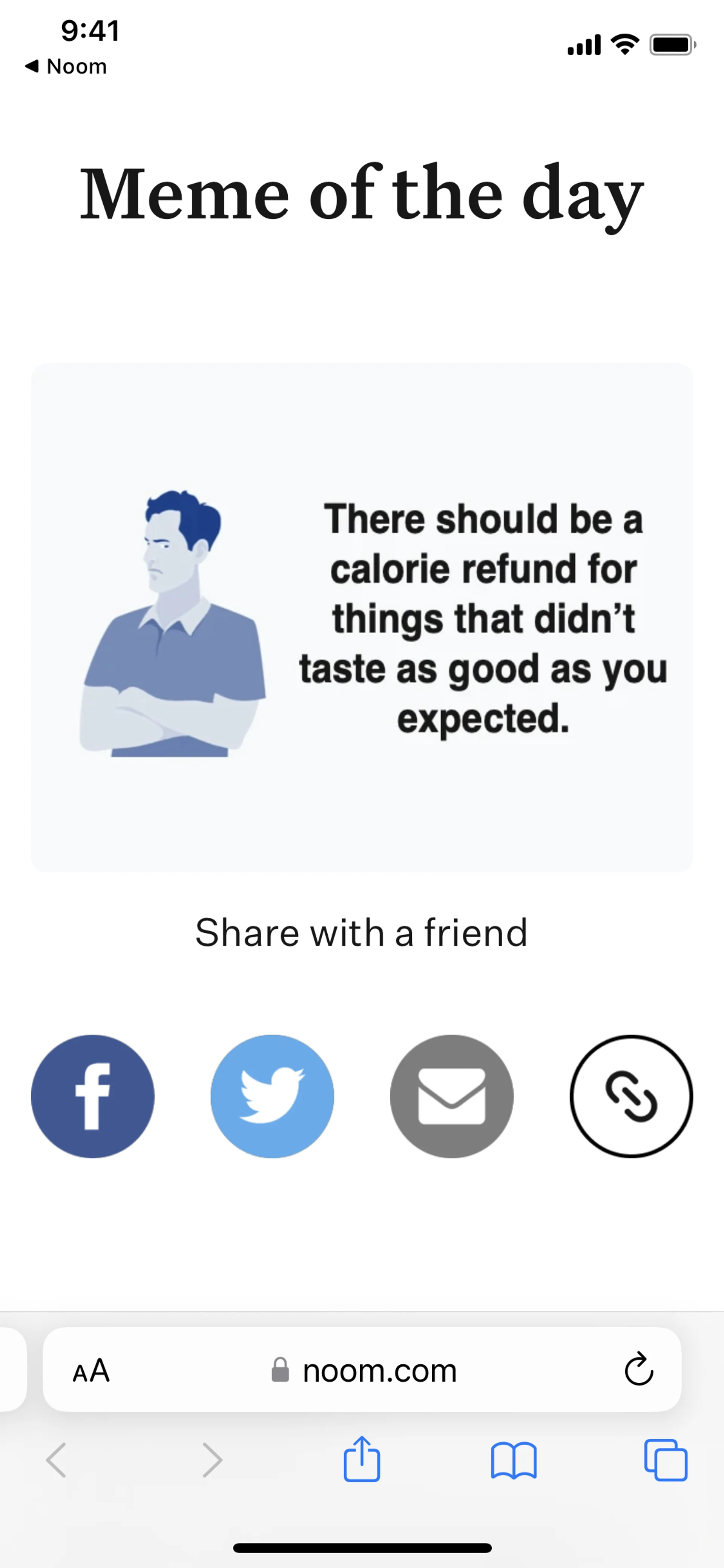Share the meme on Facebook
Screen dimensions: 724x1568
pos(92,1096)
